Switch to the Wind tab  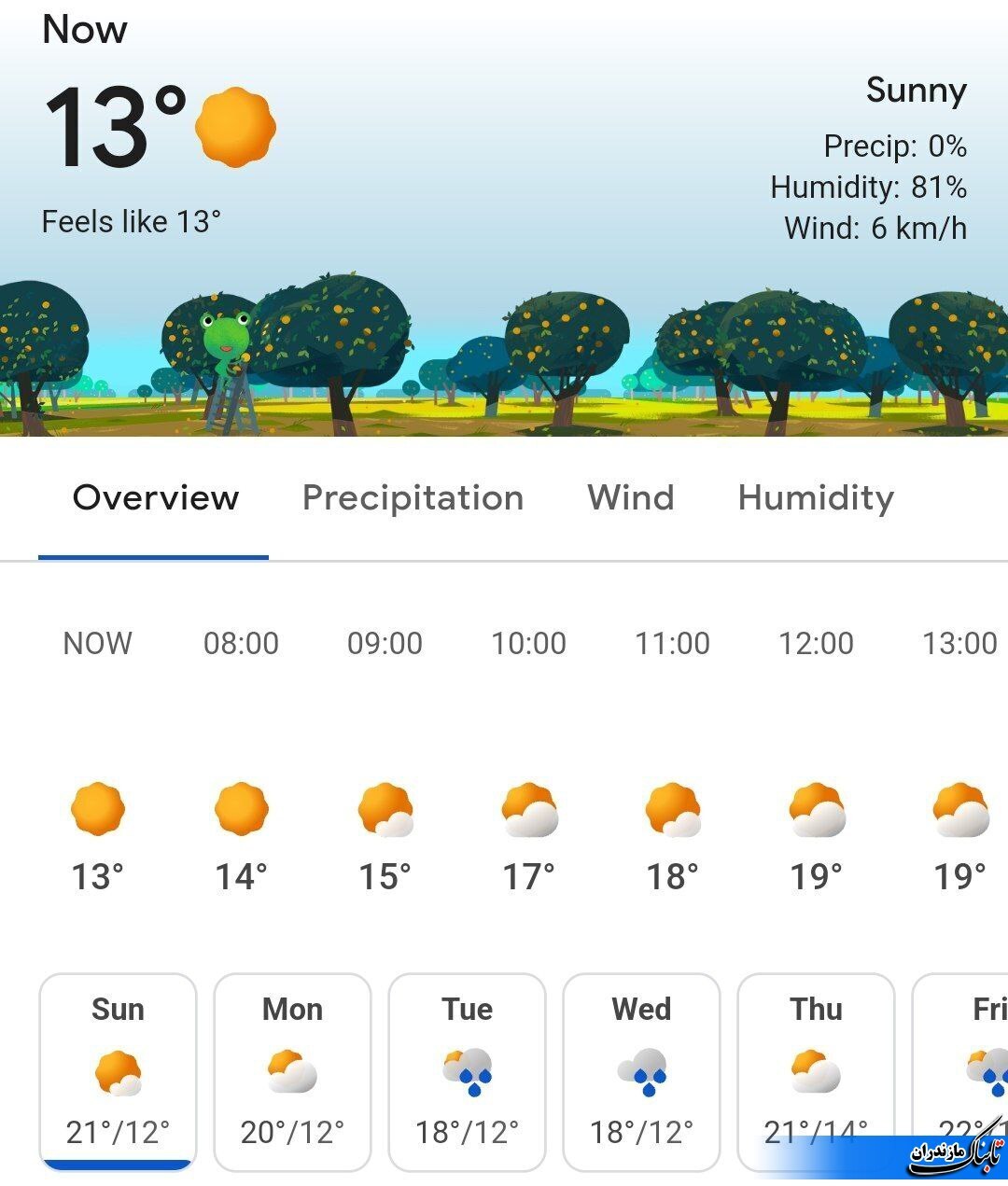[x=630, y=498]
